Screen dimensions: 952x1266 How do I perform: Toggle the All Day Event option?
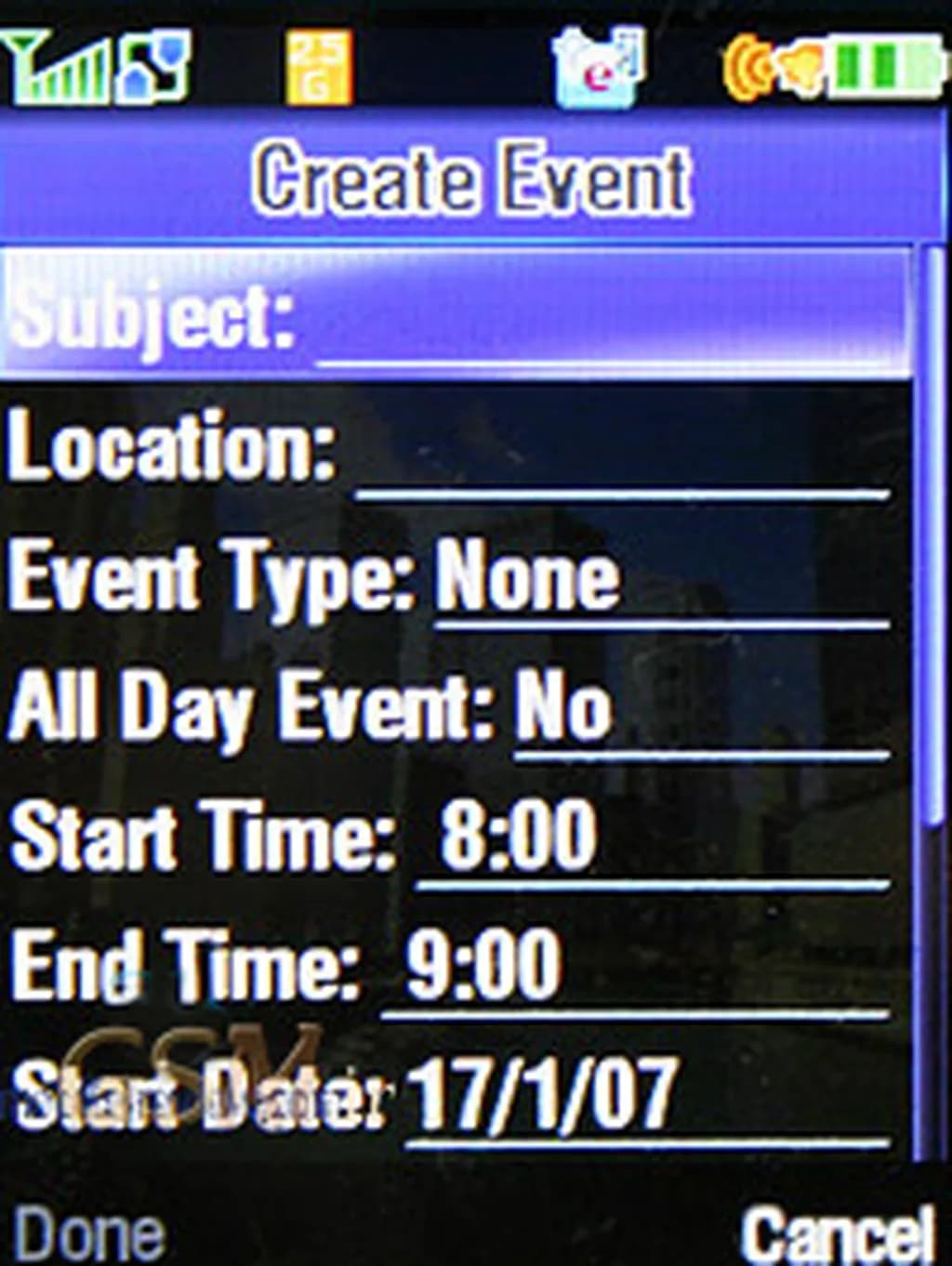point(563,708)
